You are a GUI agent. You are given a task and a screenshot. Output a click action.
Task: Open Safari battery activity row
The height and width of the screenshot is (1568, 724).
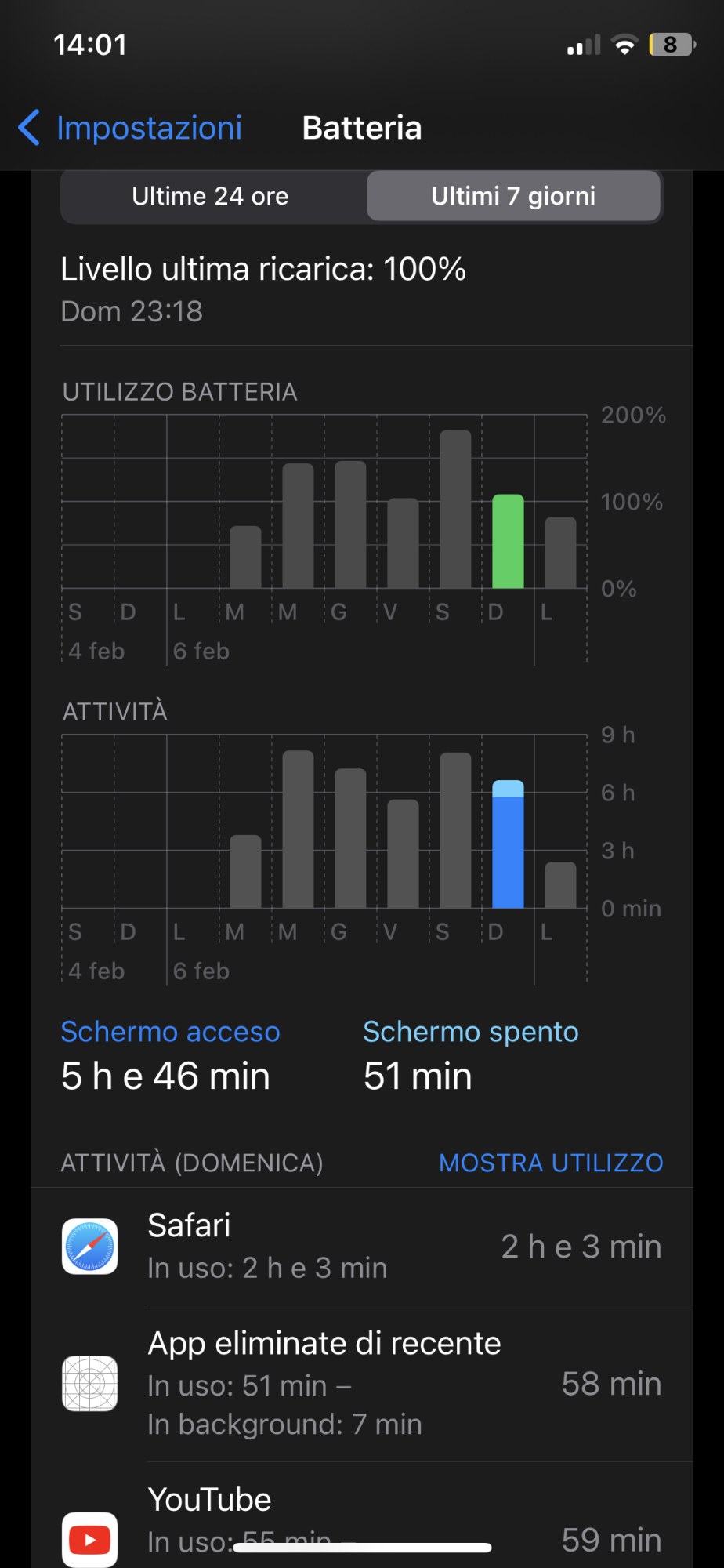click(x=362, y=1246)
